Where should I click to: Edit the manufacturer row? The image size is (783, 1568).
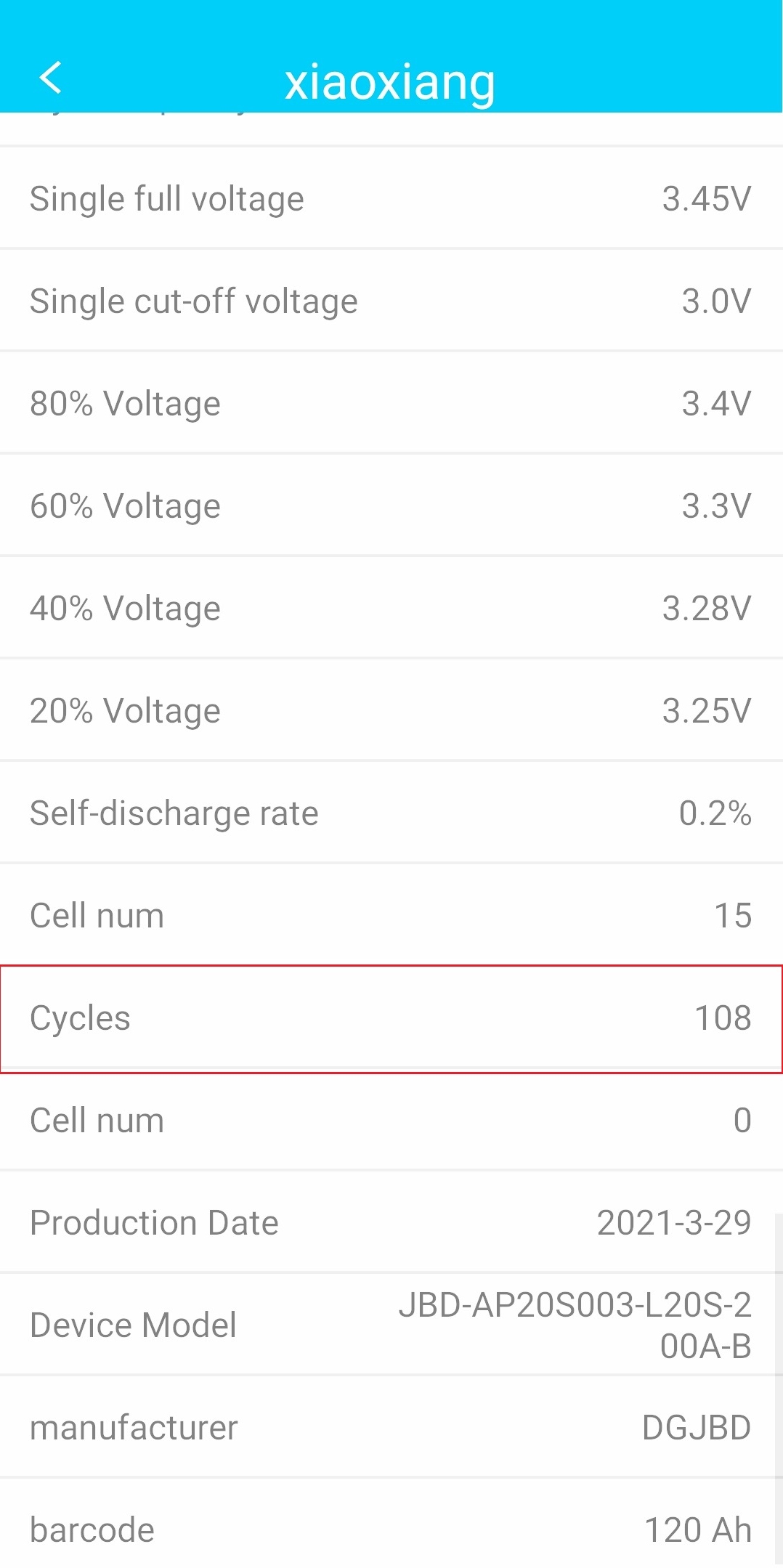391,1427
